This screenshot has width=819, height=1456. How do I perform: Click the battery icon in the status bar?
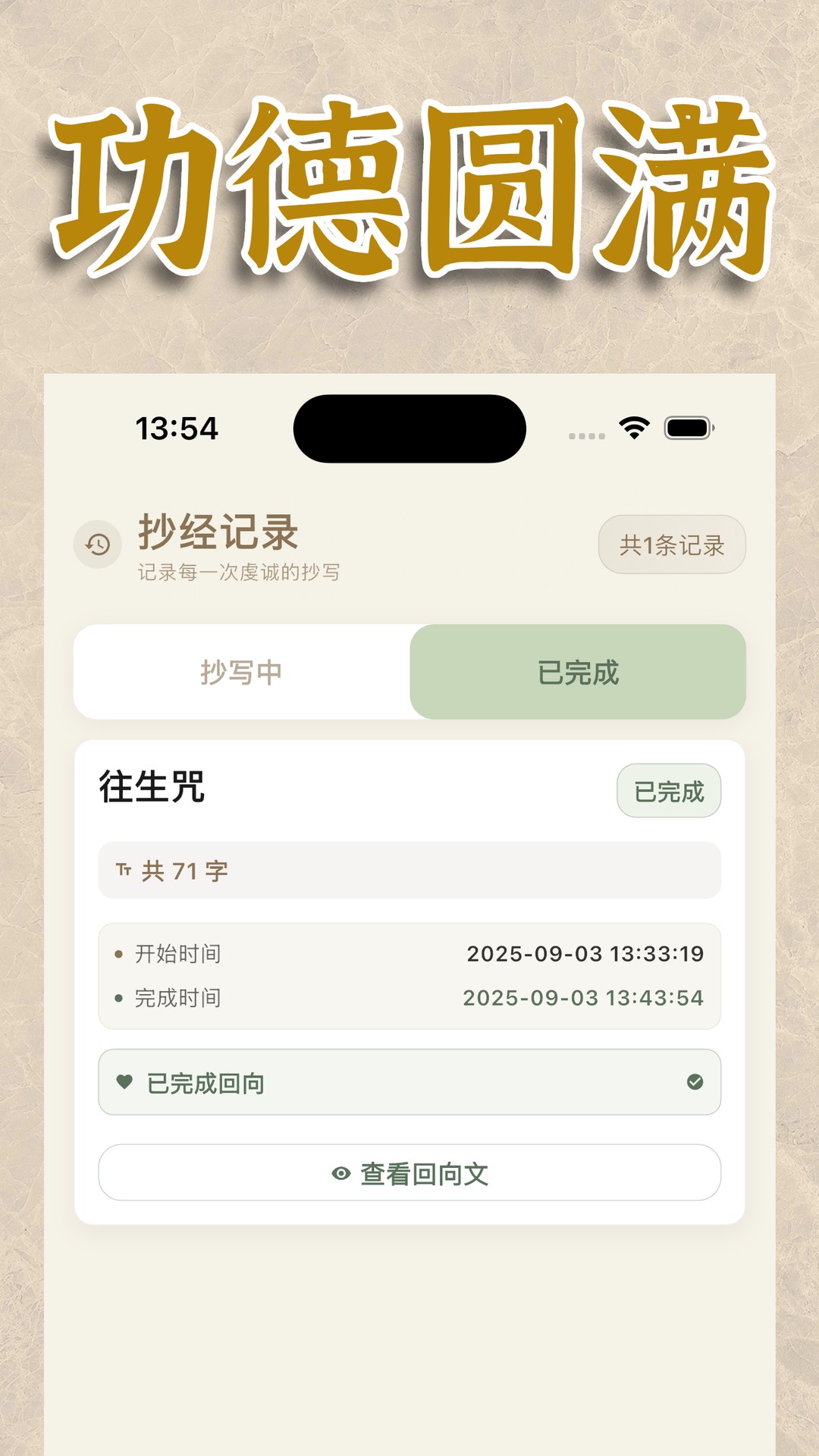pos(687,428)
